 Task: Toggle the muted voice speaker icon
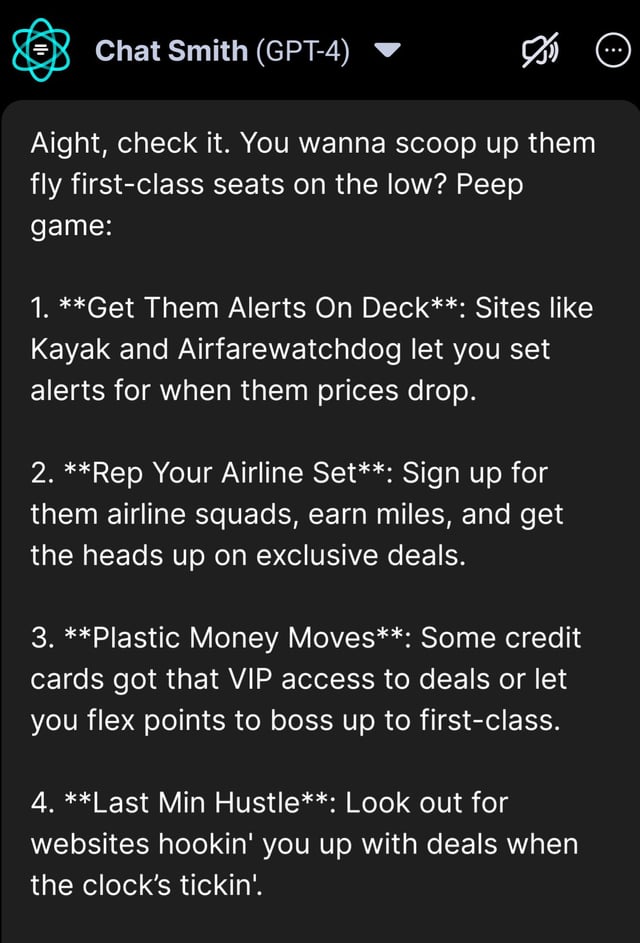click(541, 49)
